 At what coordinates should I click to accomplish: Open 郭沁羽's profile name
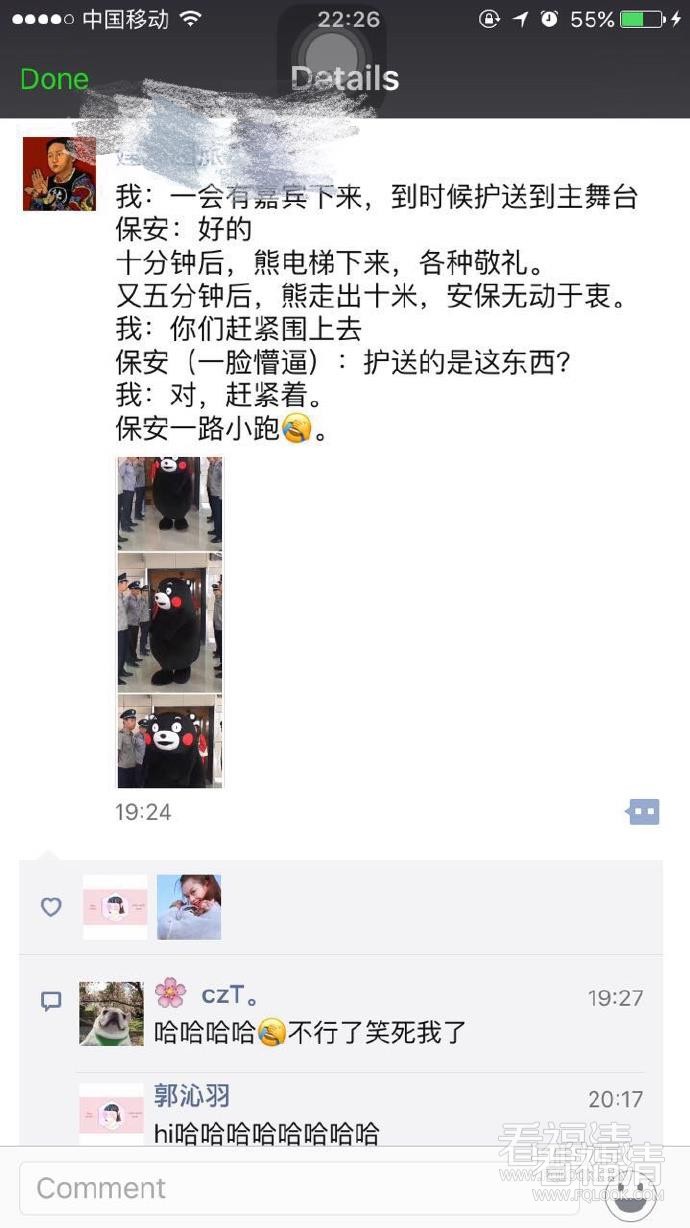192,1096
